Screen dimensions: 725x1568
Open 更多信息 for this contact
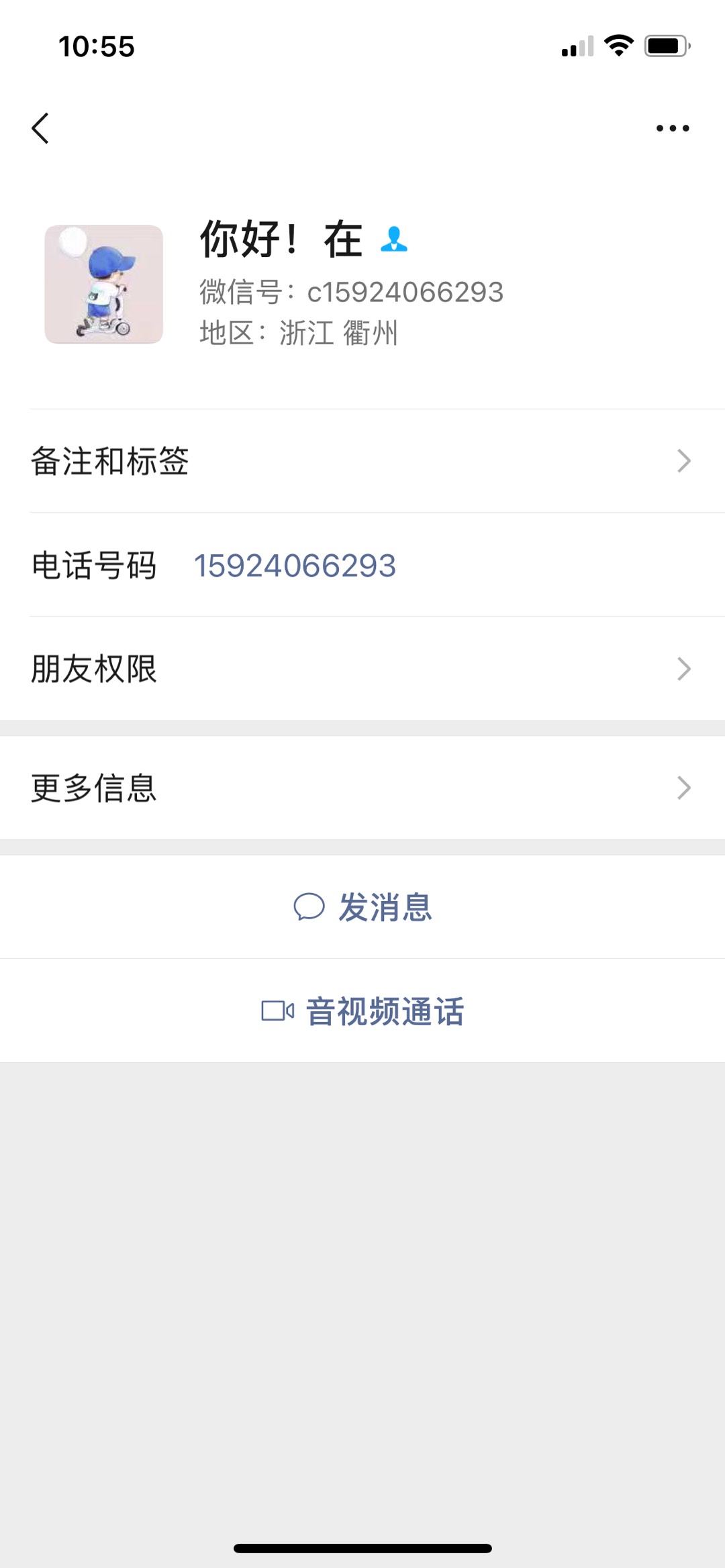coord(362,788)
